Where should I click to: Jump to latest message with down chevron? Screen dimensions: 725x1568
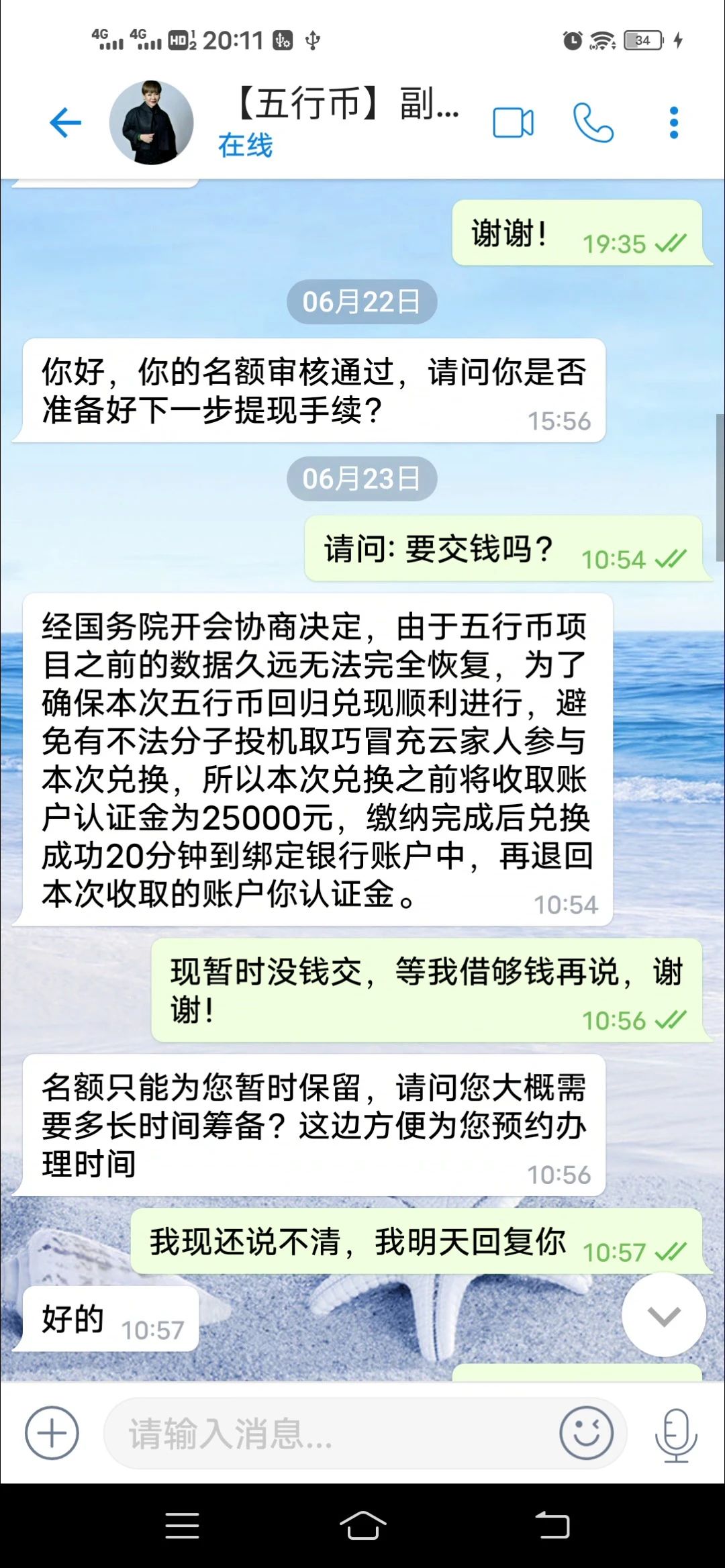[x=664, y=1316]
